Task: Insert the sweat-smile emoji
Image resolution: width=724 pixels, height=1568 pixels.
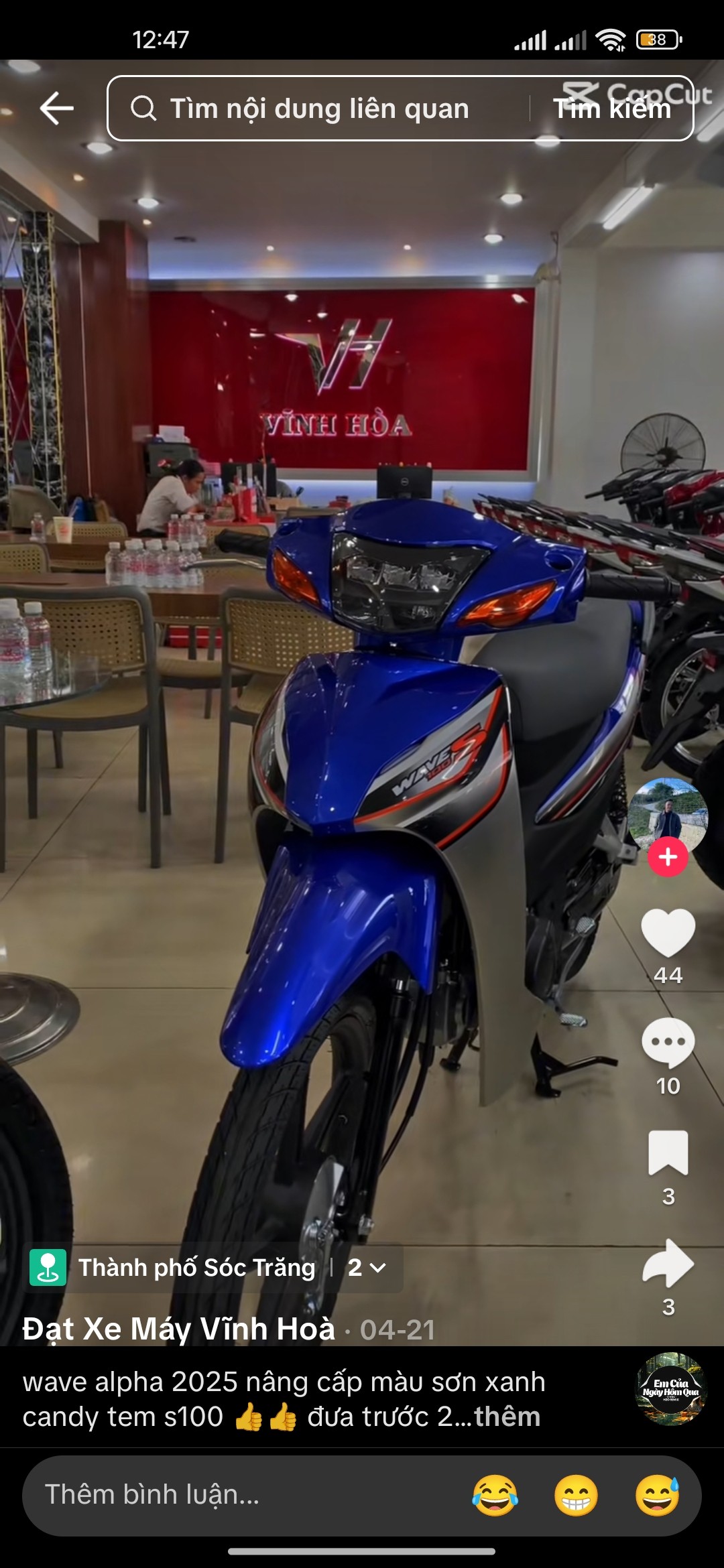Action: coord(657,1495)
